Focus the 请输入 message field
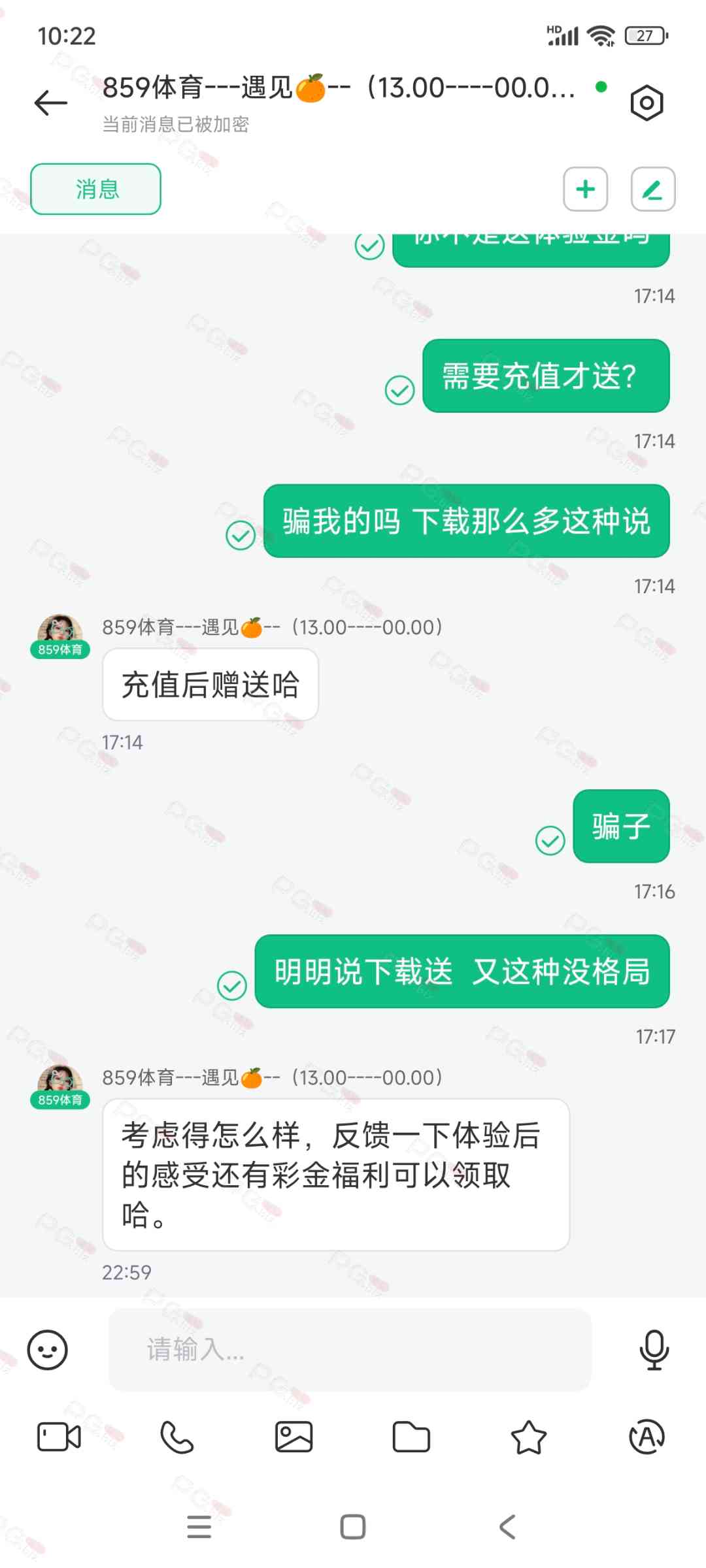 point(350,1349)
